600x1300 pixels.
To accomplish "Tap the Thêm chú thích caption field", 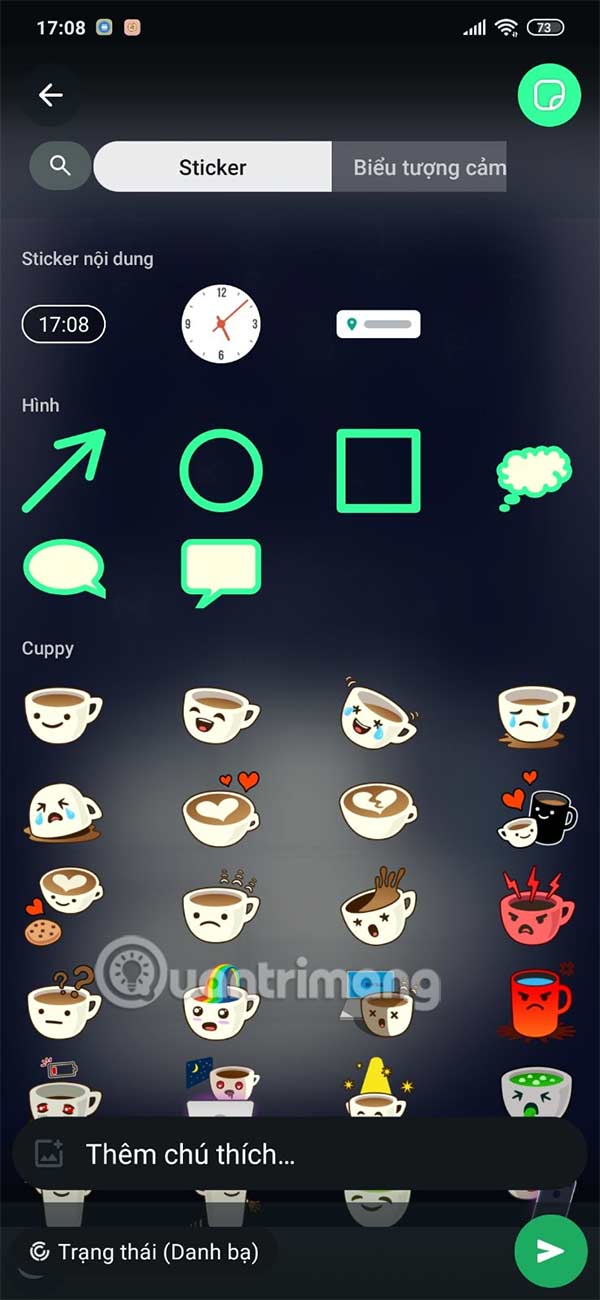I will (300, 1153).
